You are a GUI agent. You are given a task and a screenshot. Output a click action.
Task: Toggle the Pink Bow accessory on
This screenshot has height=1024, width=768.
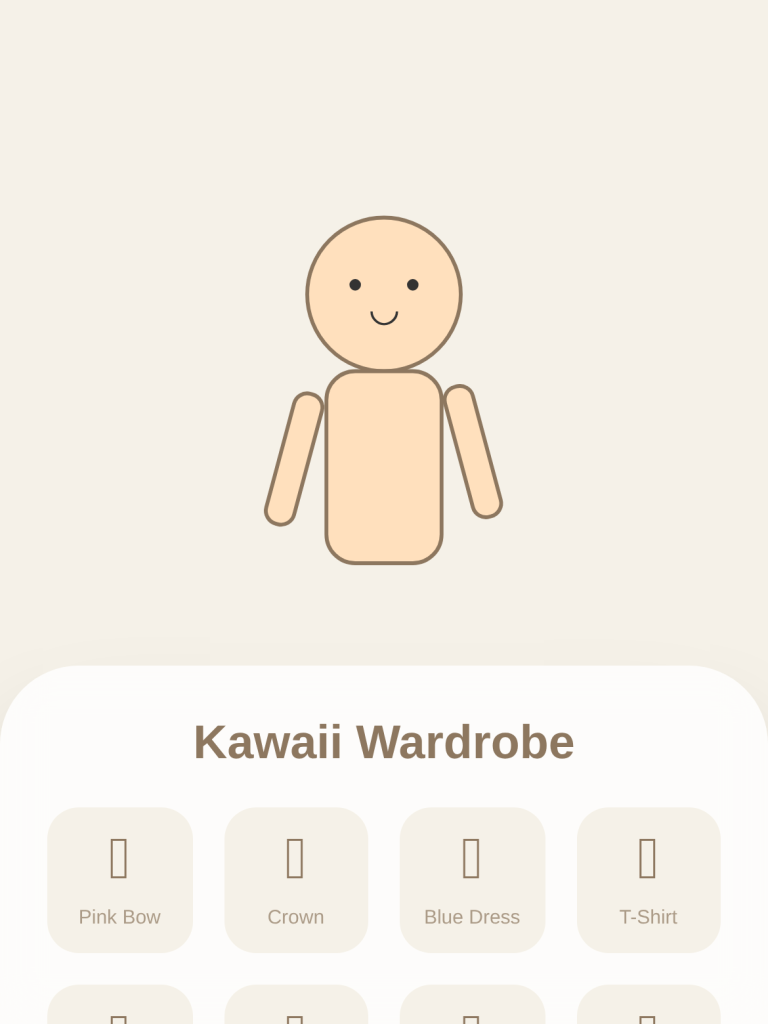[120, 880]
